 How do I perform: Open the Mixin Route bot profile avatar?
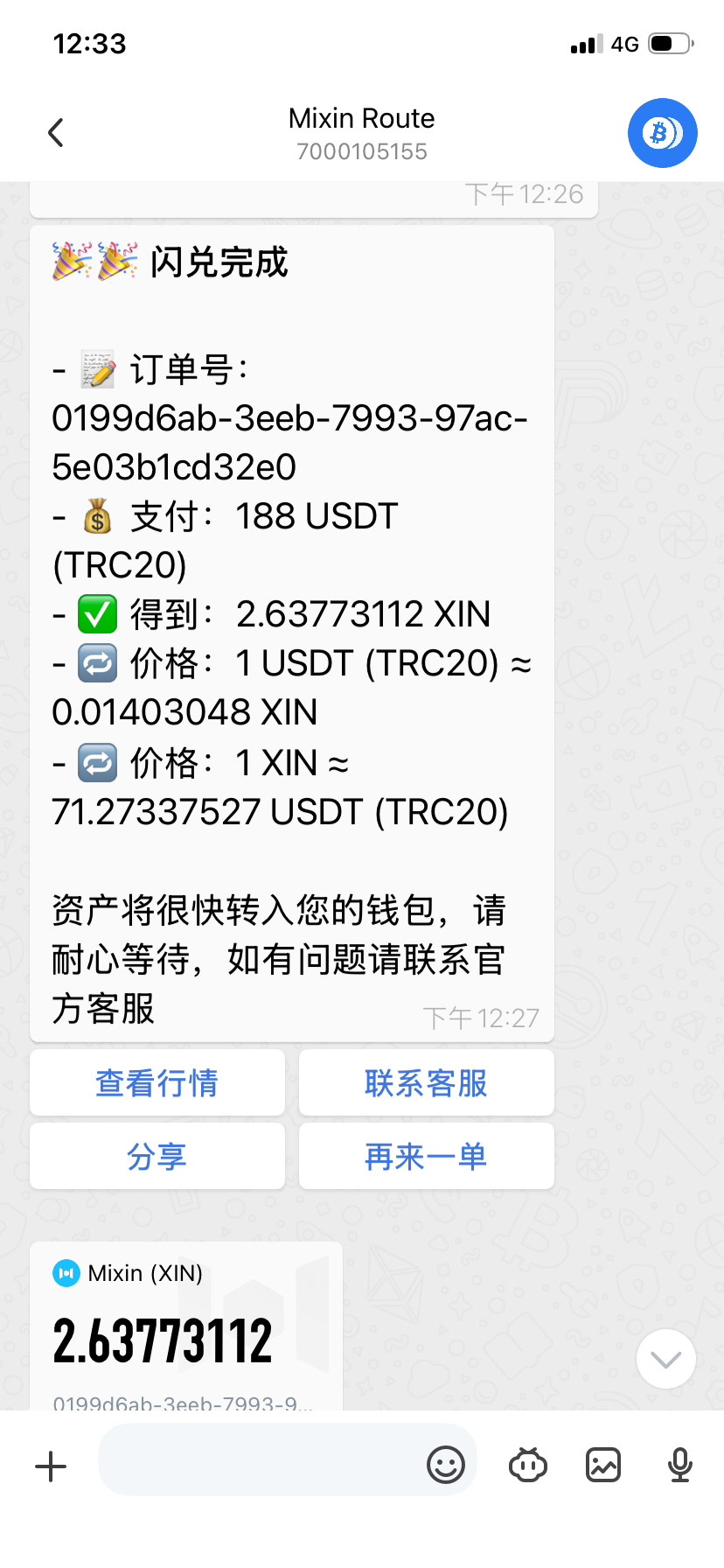(x=662, y=133)
